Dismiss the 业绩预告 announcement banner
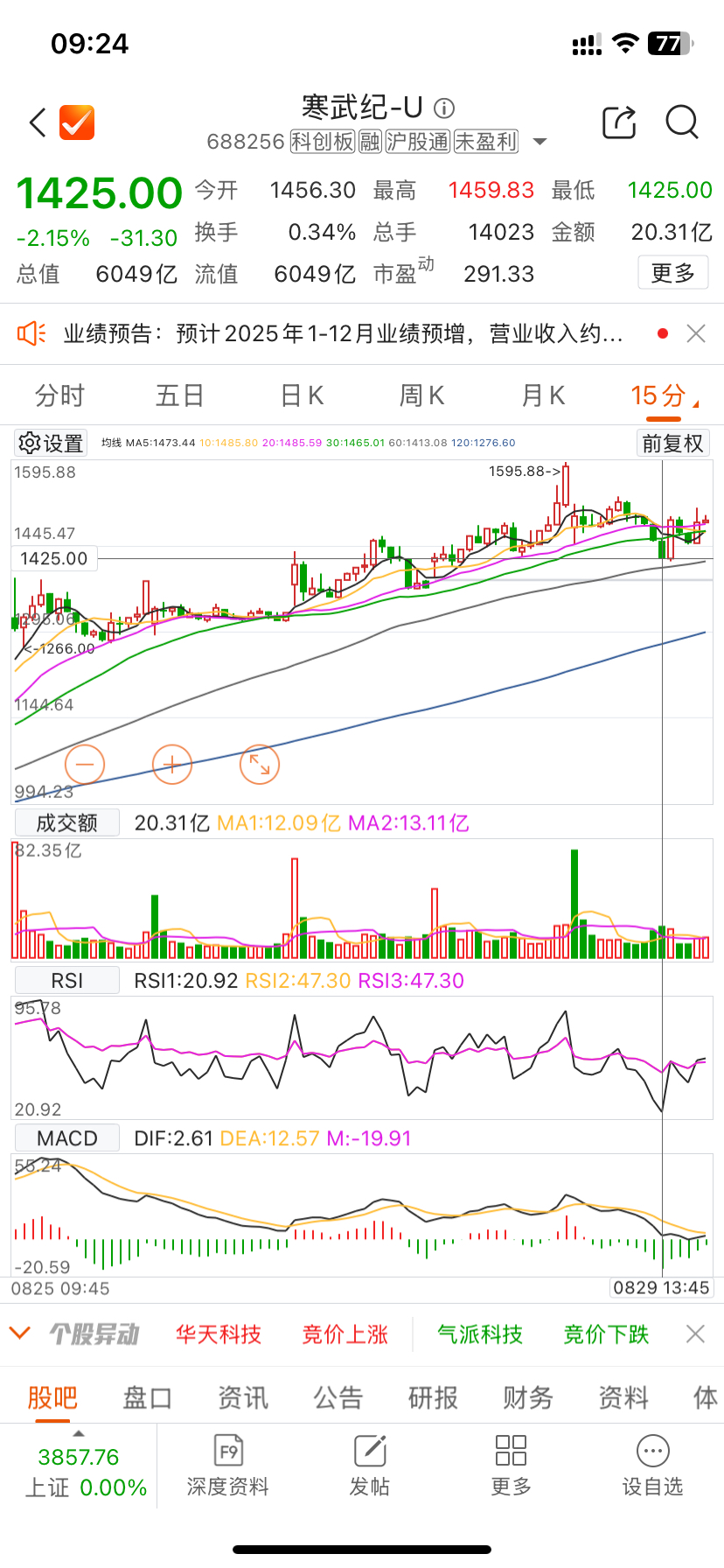The image size is (724, 1568). click(x=696, y=333)
